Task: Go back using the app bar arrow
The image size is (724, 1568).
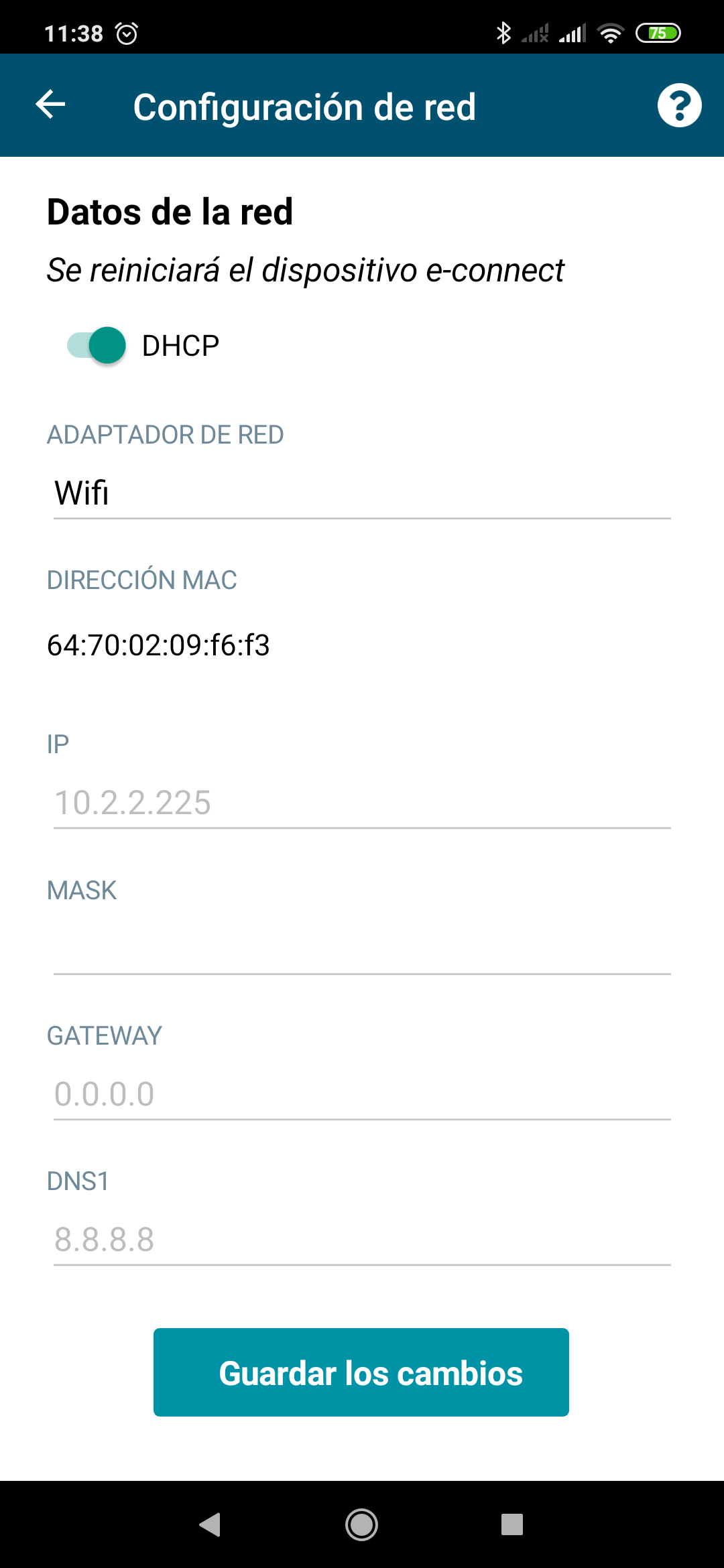Action: tap(50, 105)
